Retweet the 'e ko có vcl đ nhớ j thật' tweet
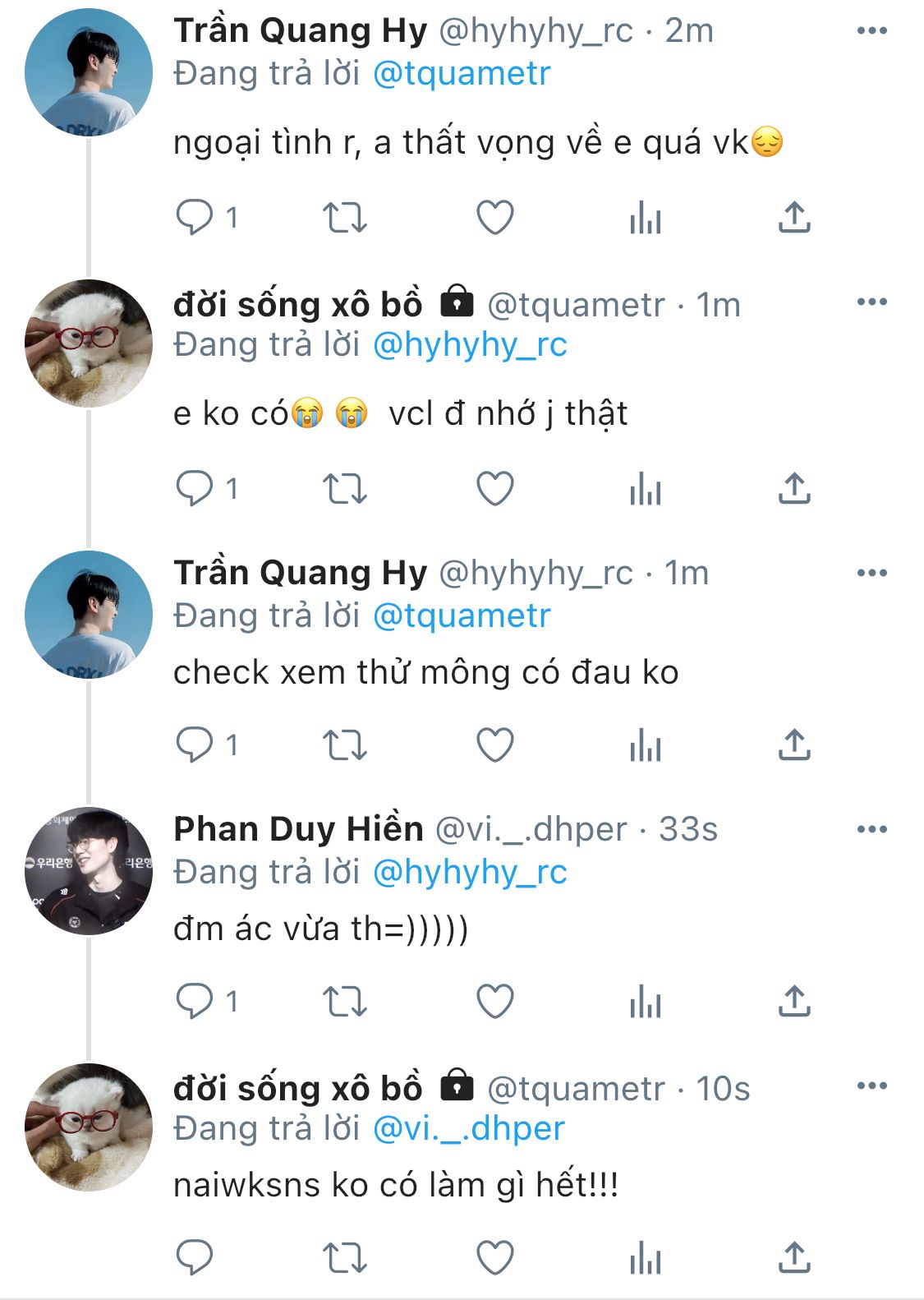This screenshot has height=1300, width=924. tap(344, 489)
